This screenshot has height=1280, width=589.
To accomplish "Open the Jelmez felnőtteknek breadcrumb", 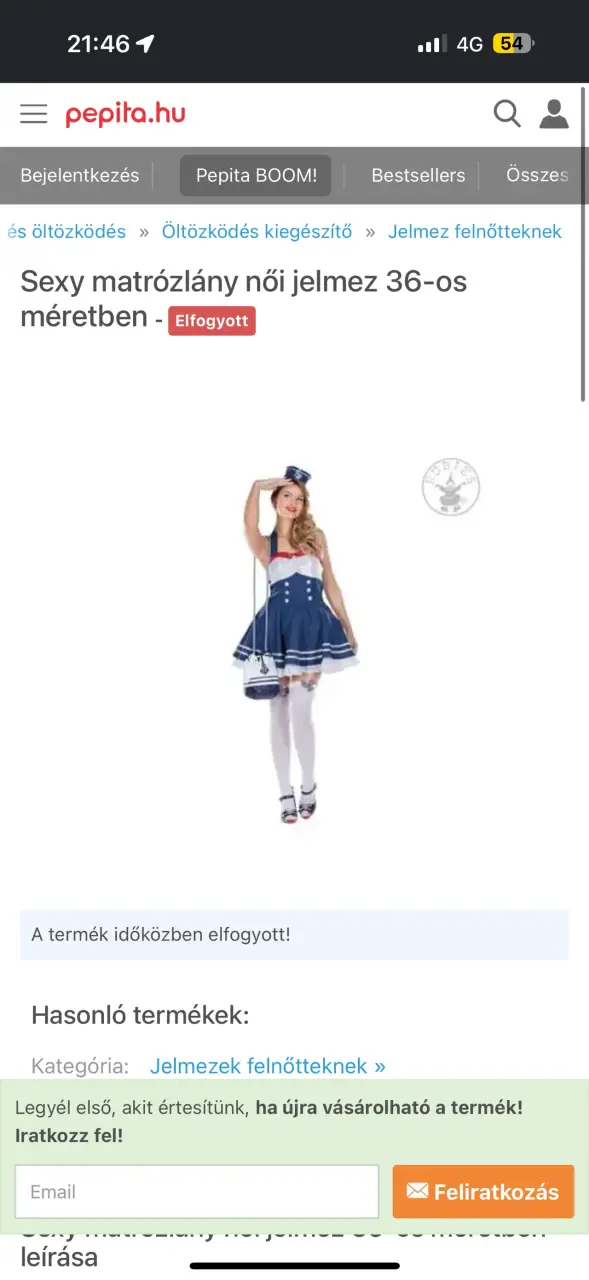I will 475,232.
